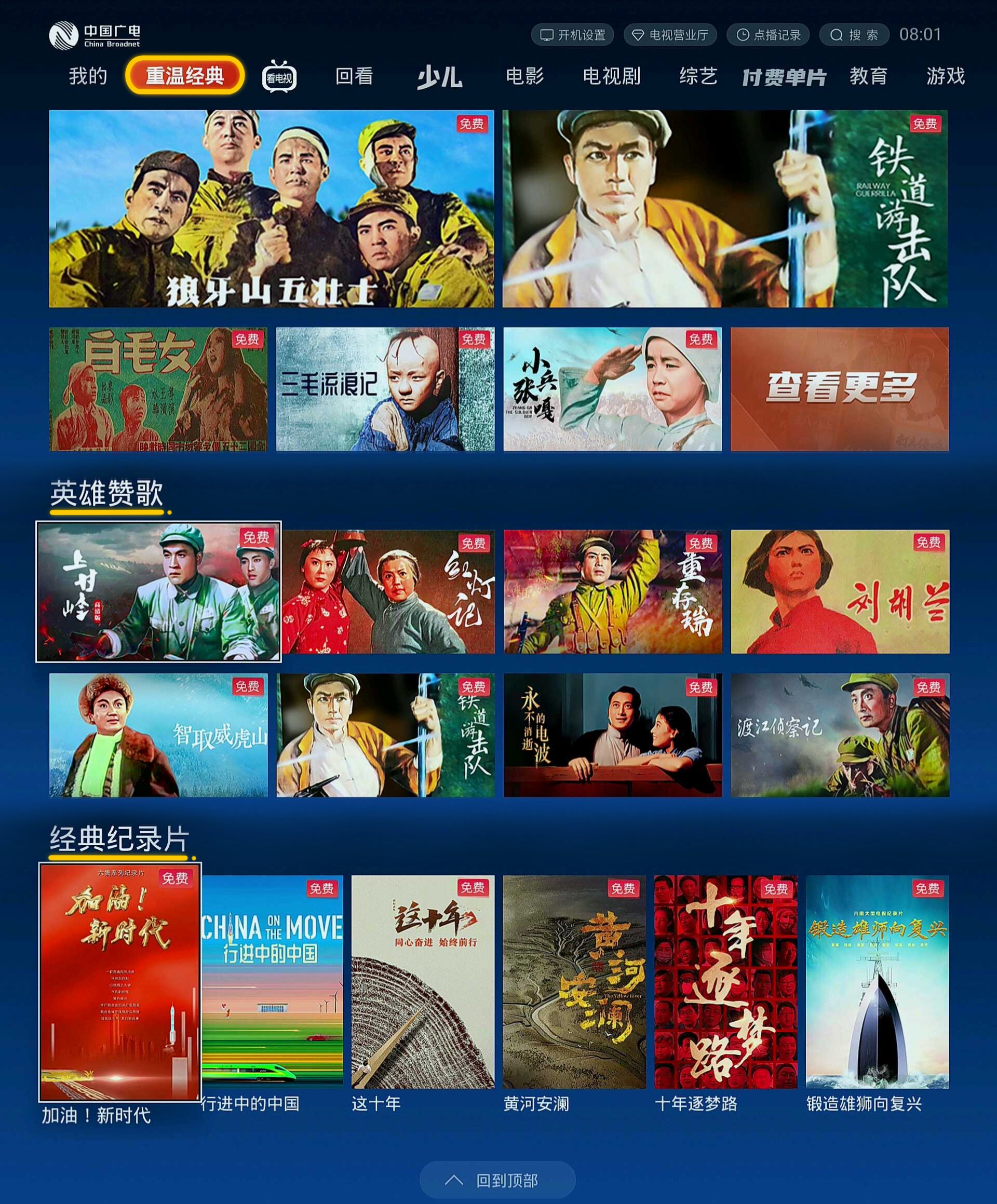Tap 回到顶部 to return to top
This screenshot has width=997, height=1204.
pos(497,1180)
